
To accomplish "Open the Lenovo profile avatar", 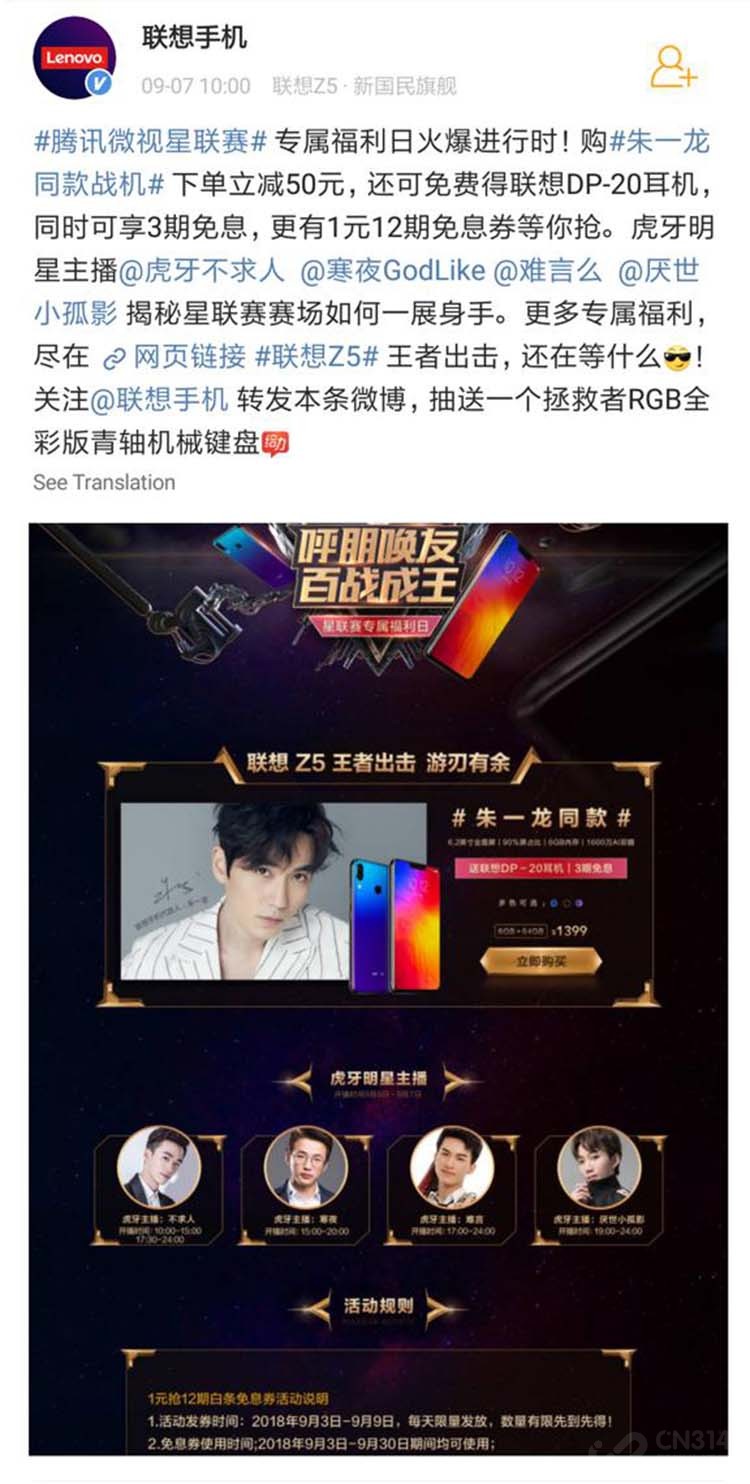I will (74, 58).
